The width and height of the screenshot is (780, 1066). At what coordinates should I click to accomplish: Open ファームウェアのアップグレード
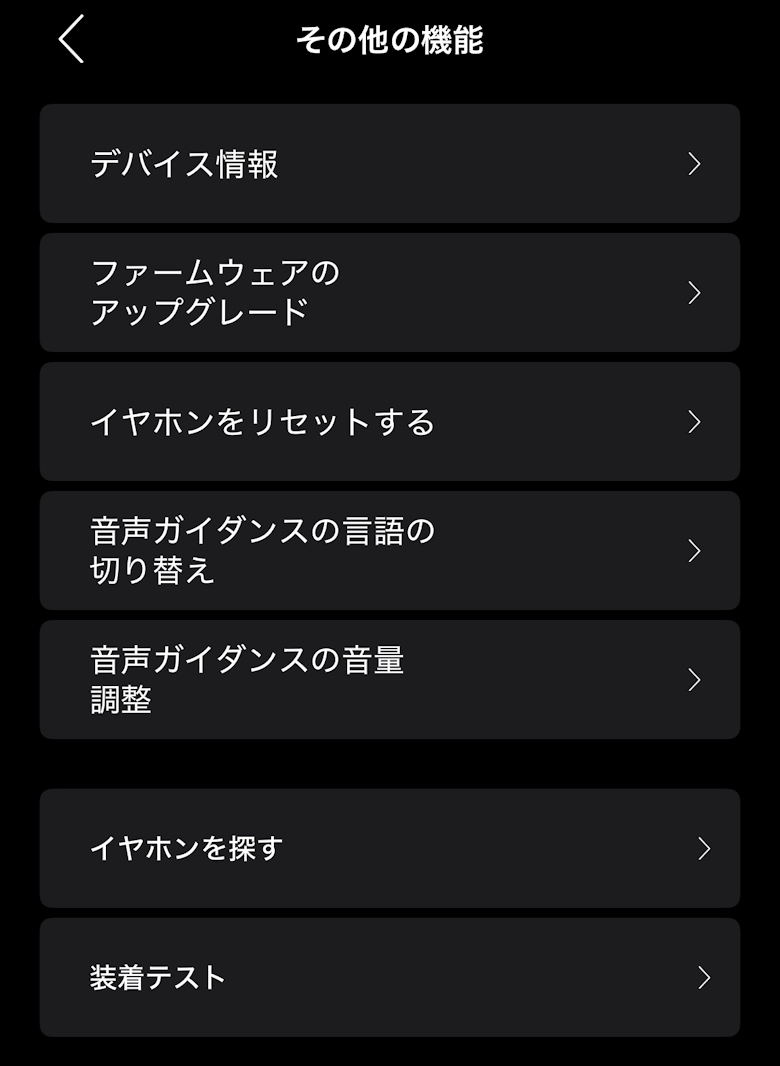[389, 292]
